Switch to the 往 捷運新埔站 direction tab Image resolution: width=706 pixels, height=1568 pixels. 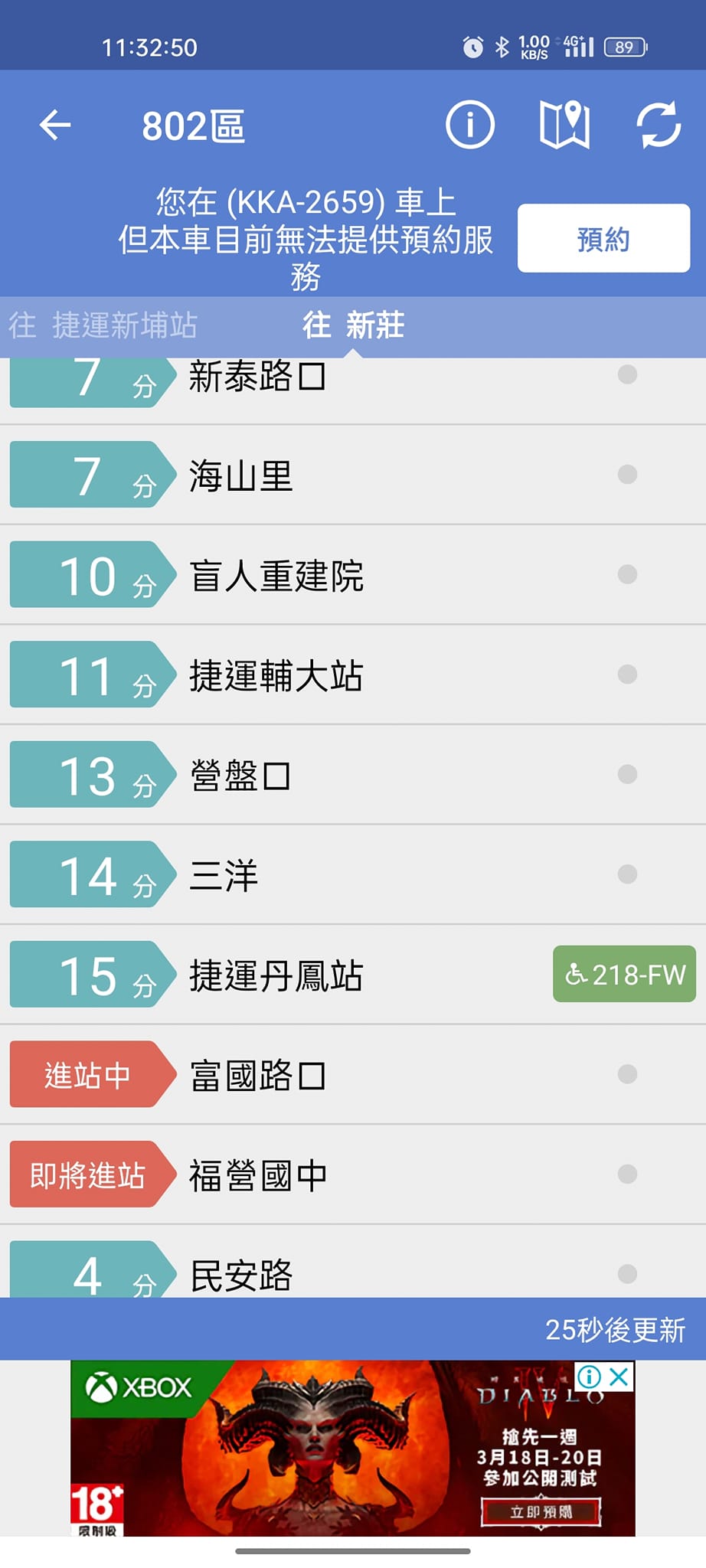point(103,325)
